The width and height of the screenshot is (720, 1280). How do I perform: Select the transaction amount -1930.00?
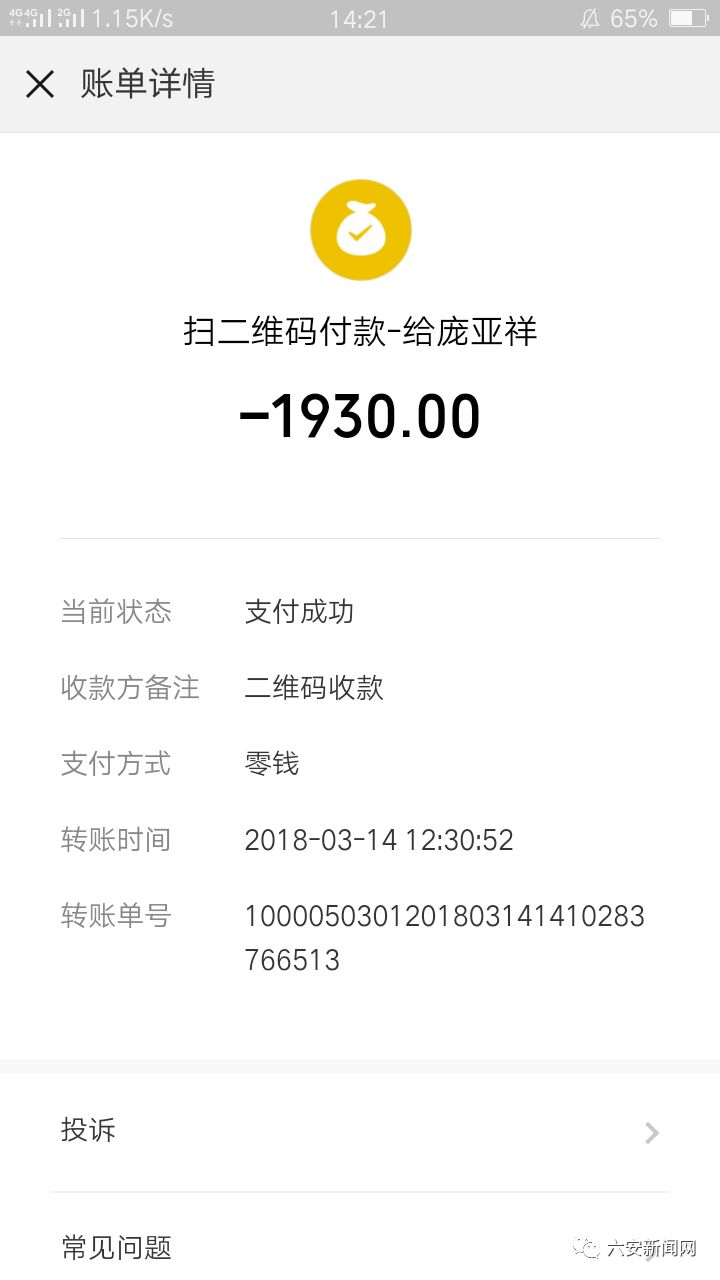point(360,413)
